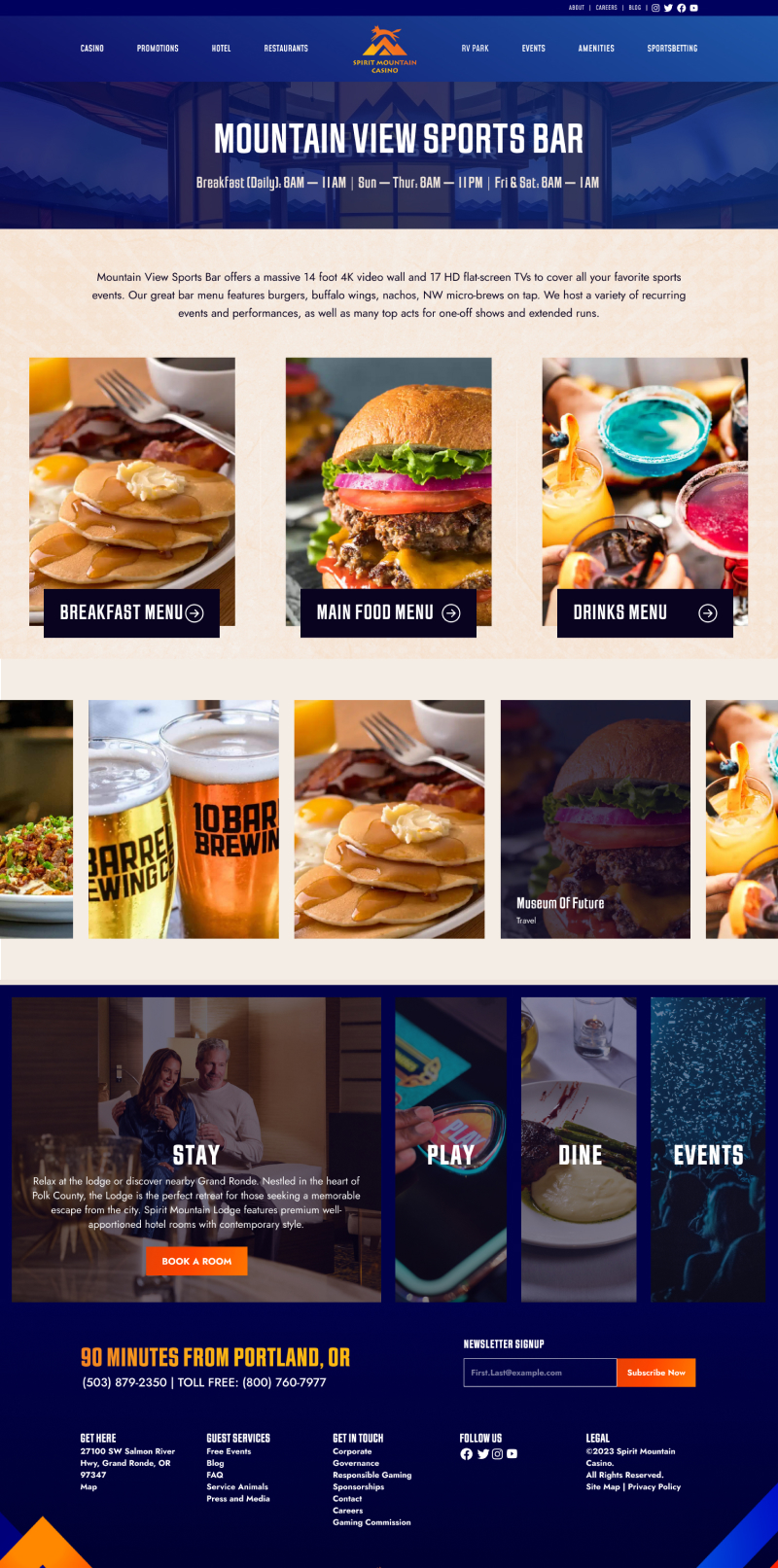The height and width of the screenshot is (1568, 778).
Task: Open the Events nav item
Action: pos(533,48)
